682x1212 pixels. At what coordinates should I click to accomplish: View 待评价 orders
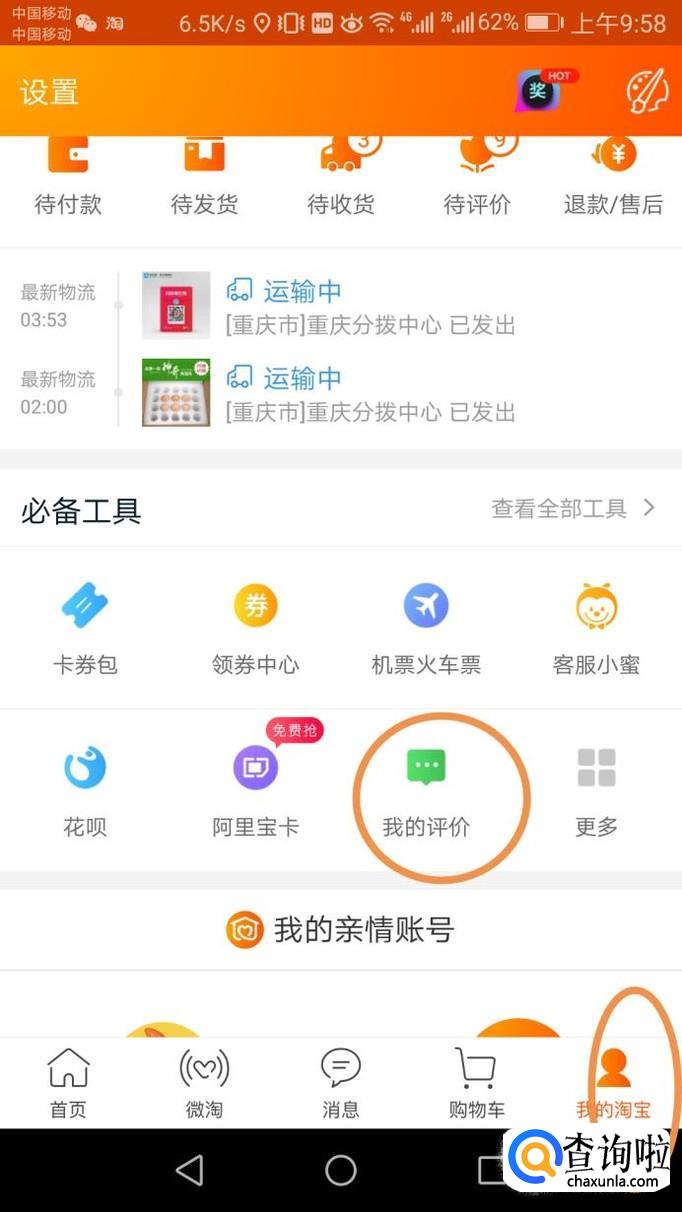[x=477, y=180]
